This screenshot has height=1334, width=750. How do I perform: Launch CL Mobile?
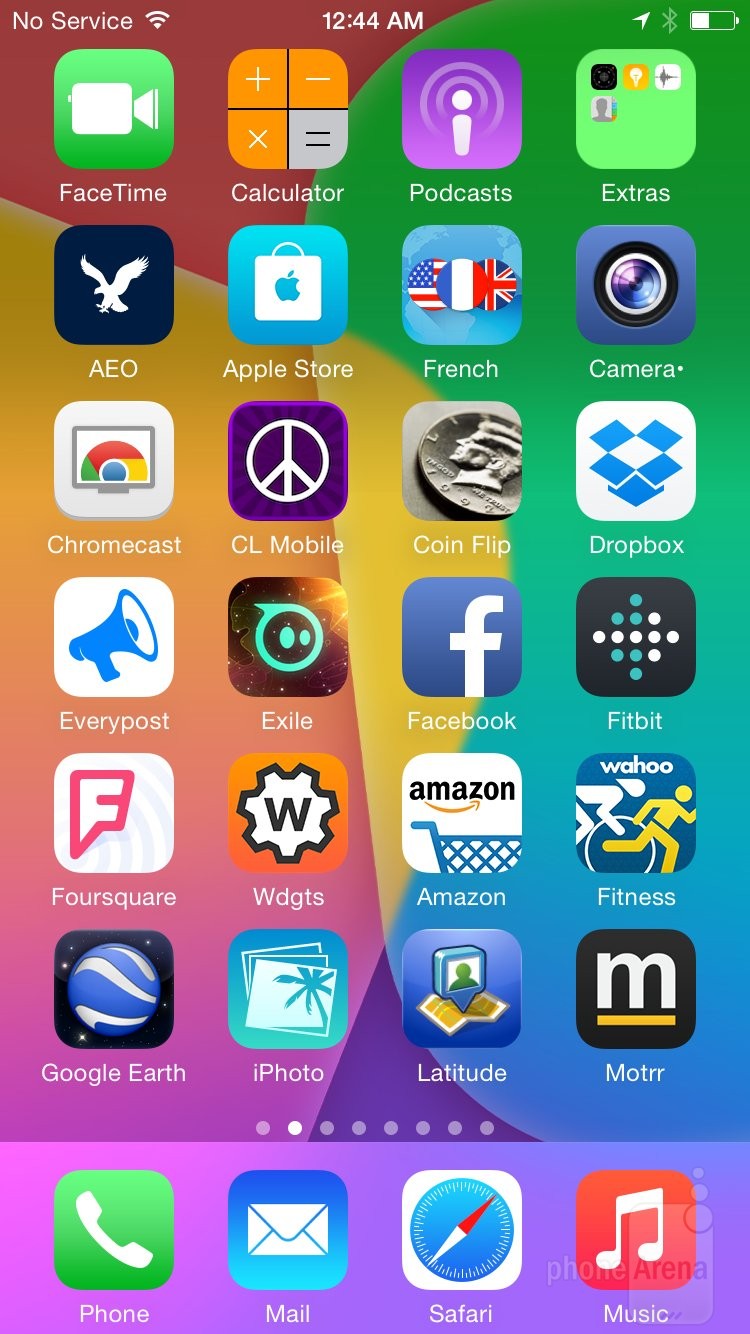tap(288, 461)
